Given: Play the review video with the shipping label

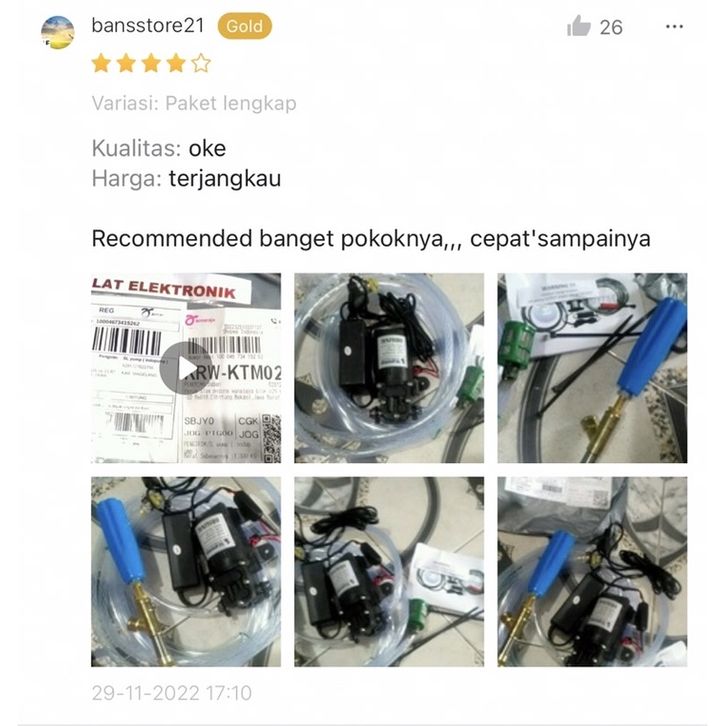Looking at the screenshot, I should click(x=185, y=368).
